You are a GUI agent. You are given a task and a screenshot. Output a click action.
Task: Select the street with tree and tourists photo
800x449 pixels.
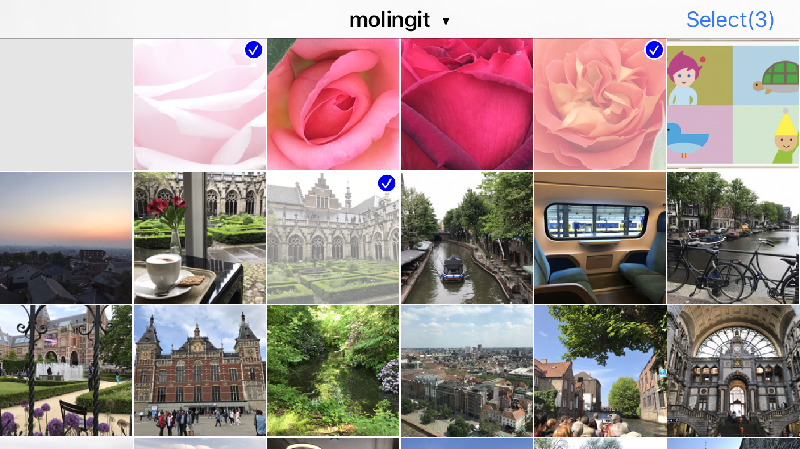point(599,371)
